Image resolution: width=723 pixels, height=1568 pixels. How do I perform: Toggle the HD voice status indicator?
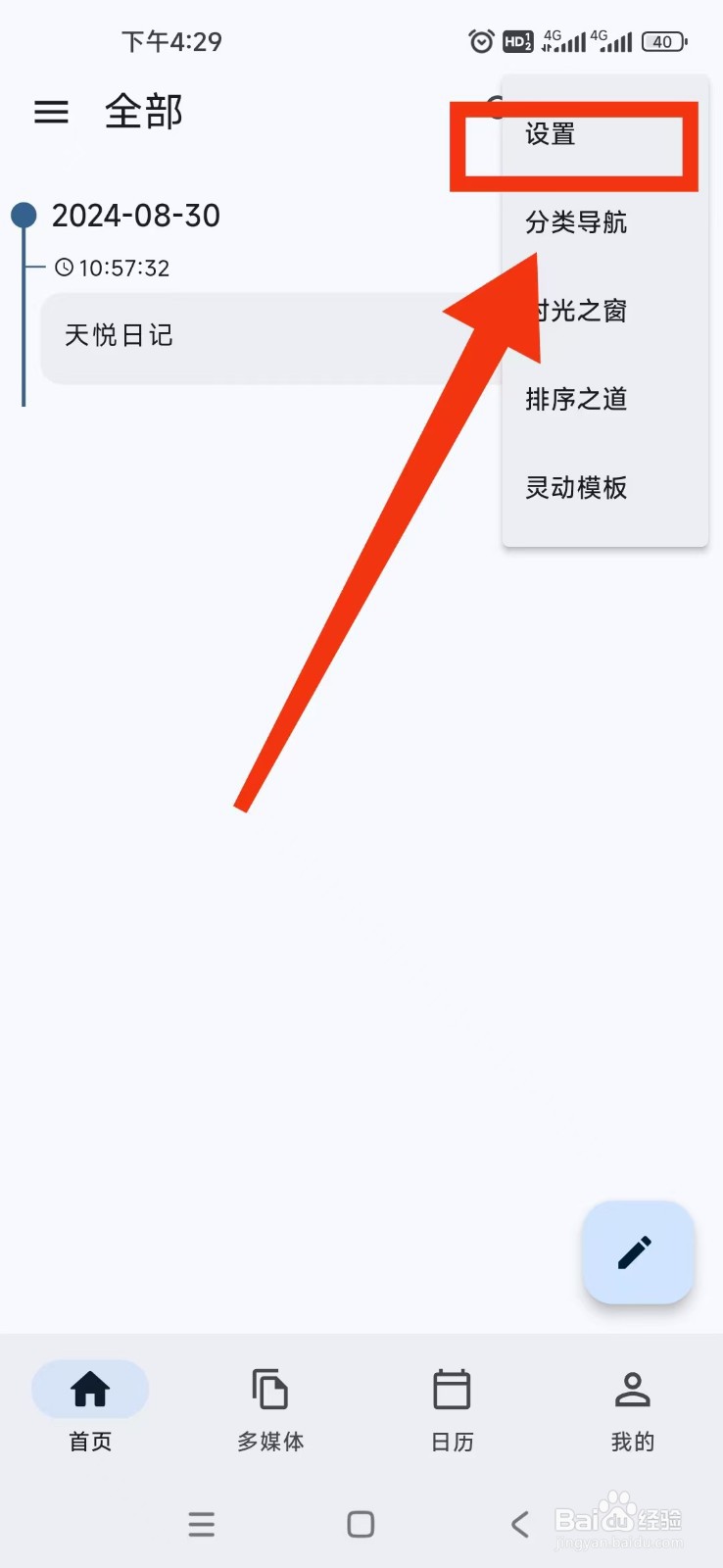tap(516, 41)
